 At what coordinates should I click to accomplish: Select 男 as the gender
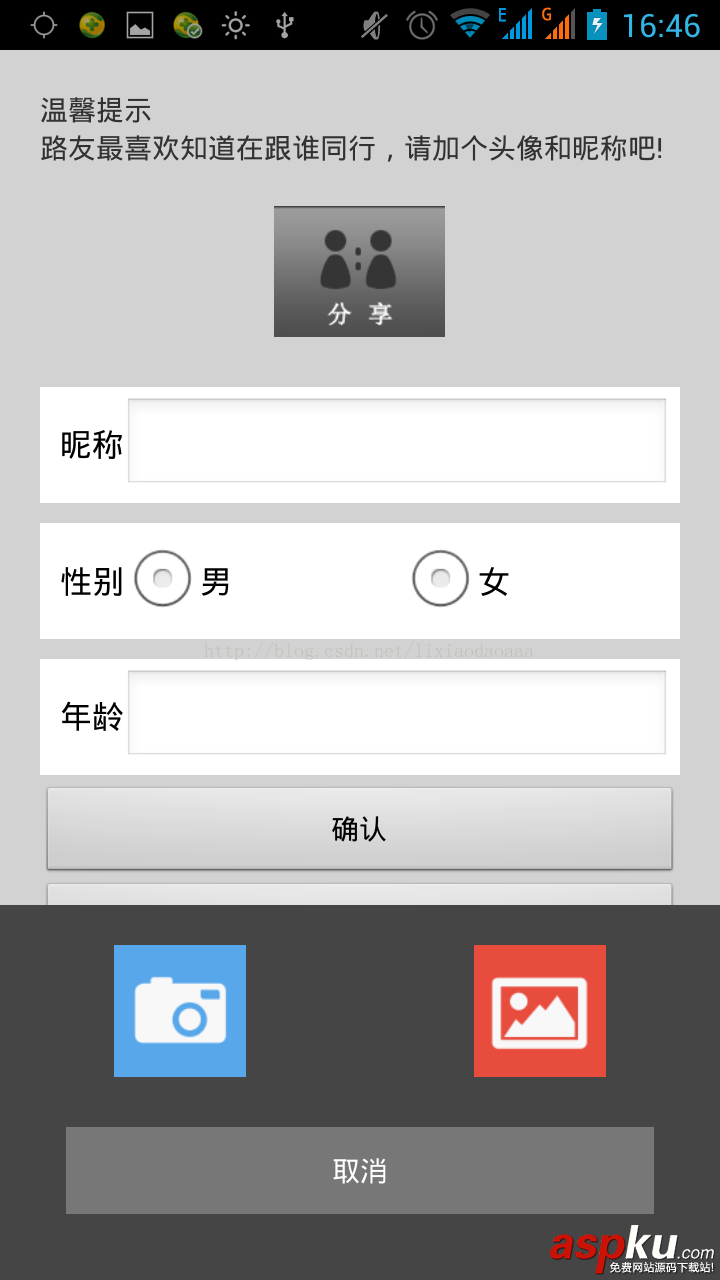(x=163, y=578)
